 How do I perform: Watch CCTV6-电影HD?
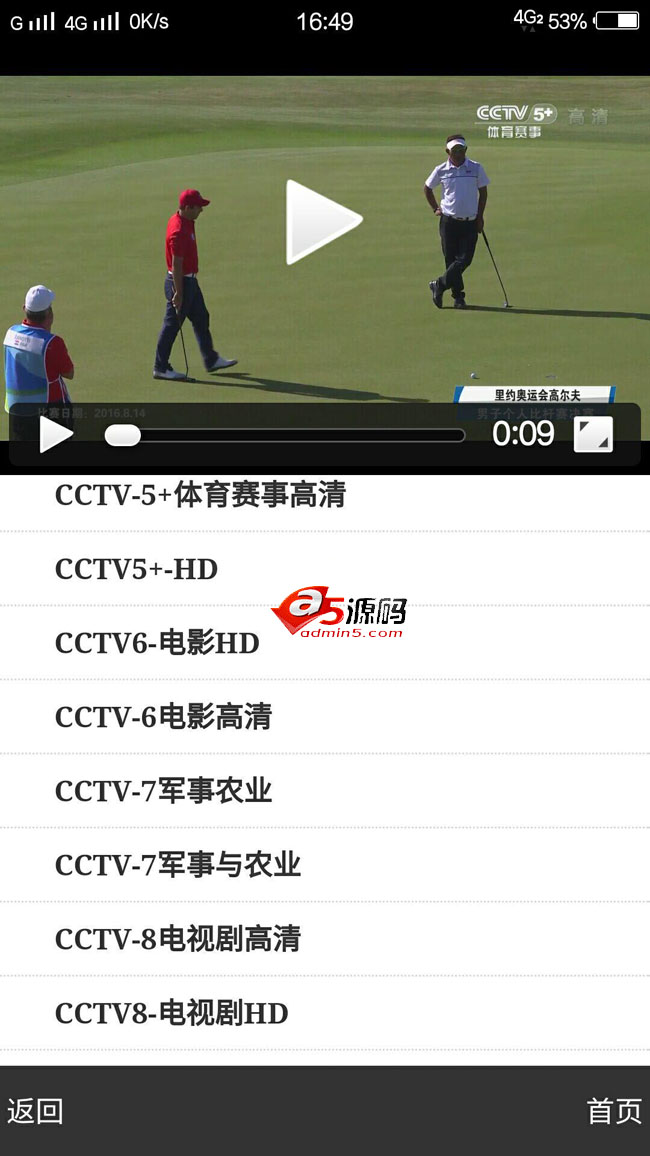(157, 643)
